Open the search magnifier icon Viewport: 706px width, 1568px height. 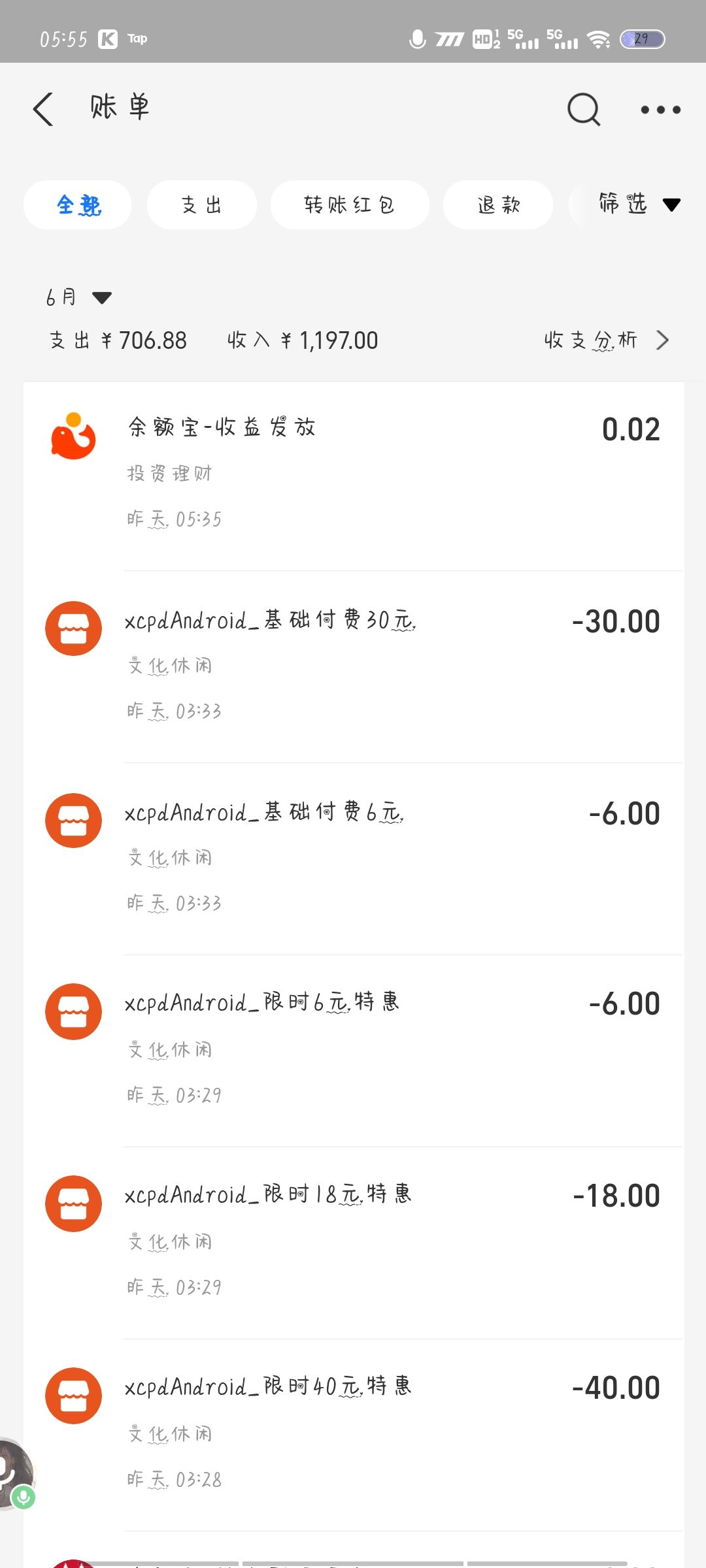pos(583,109)
